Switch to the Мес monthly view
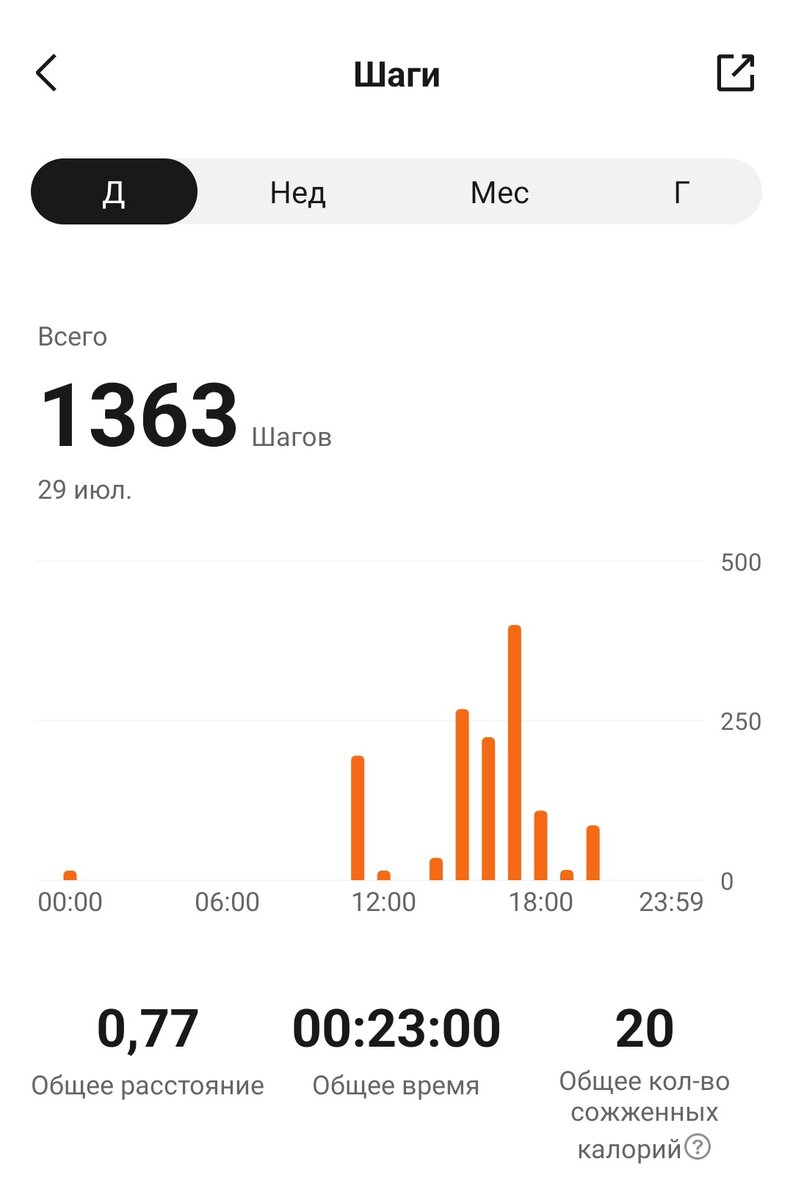Viewport: 793px width, 1200px height. coord(499,192)
